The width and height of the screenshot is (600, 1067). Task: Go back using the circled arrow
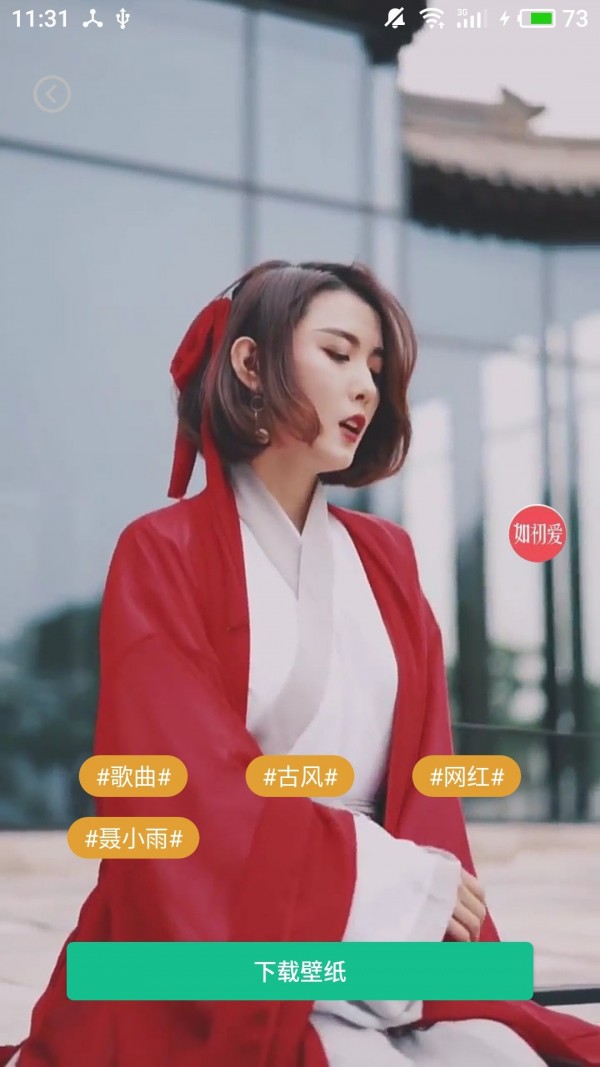[52, 94]
